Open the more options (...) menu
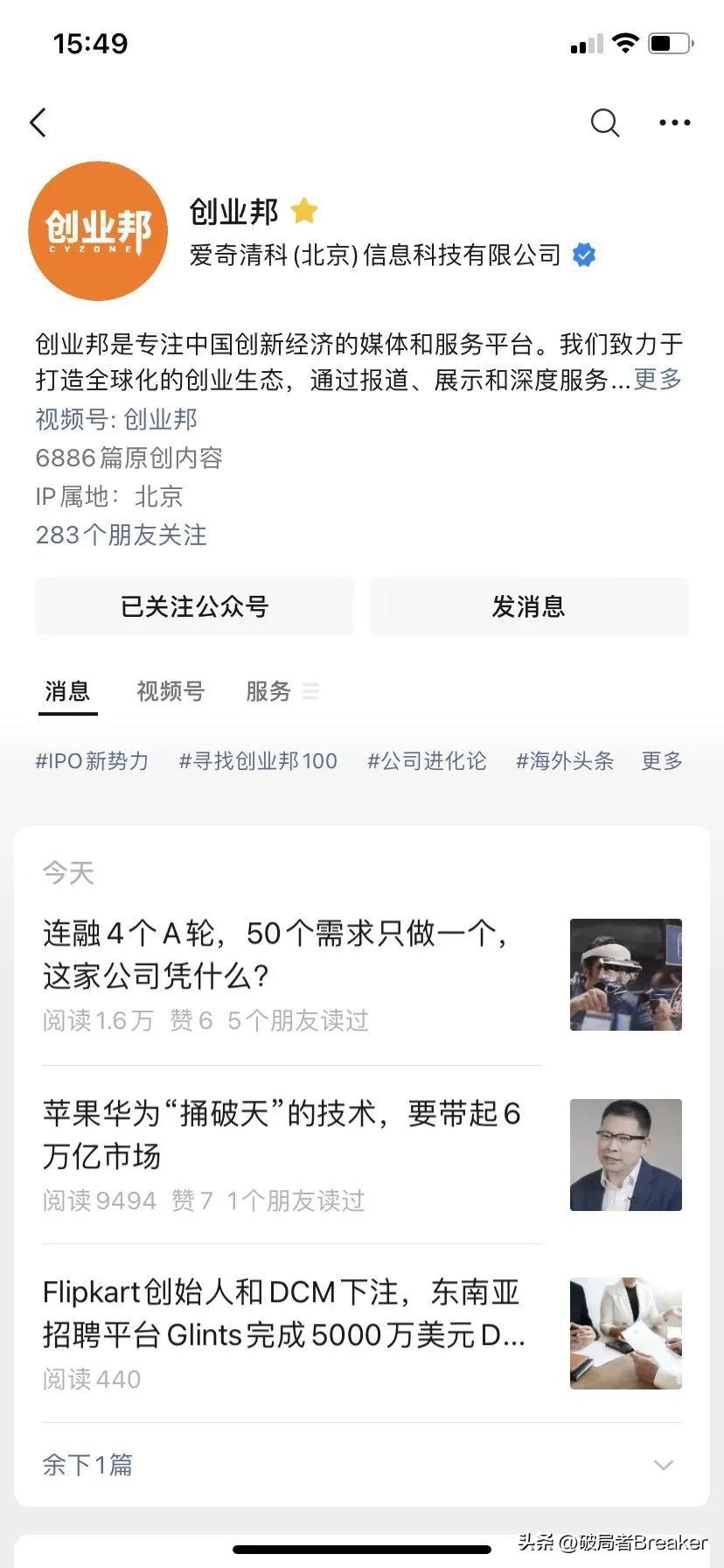724x1568 pixels. click(673, 122)
